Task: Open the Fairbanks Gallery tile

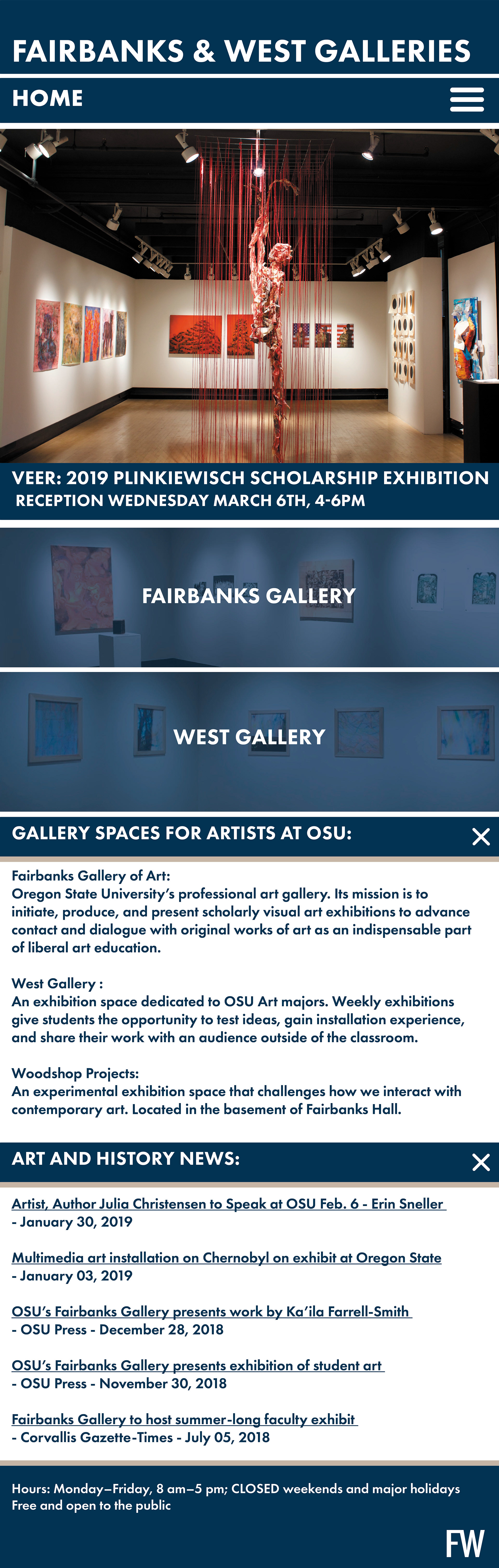Action: point(249,597)
